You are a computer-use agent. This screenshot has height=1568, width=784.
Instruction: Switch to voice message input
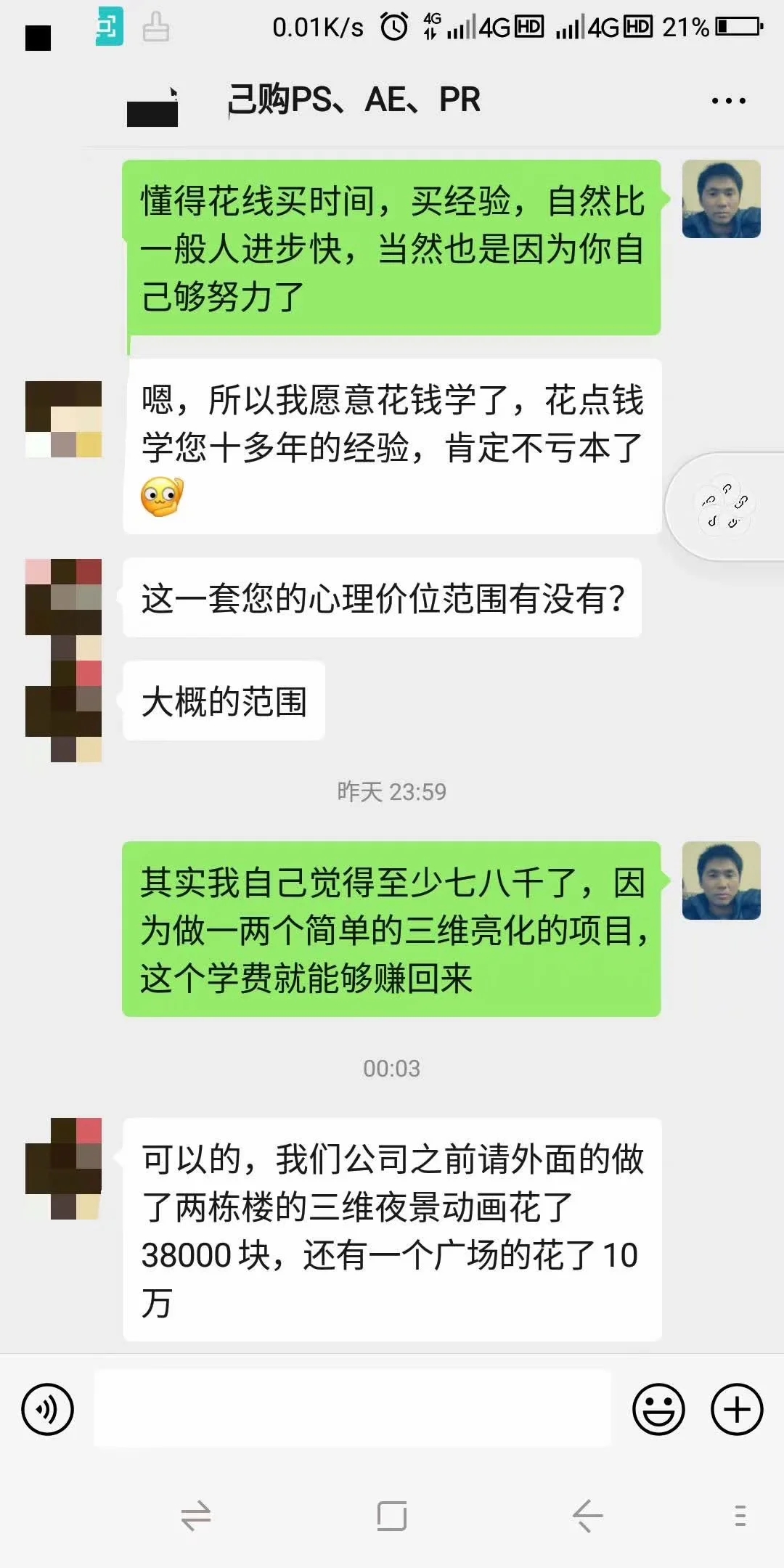click(x=48, y=1409)
